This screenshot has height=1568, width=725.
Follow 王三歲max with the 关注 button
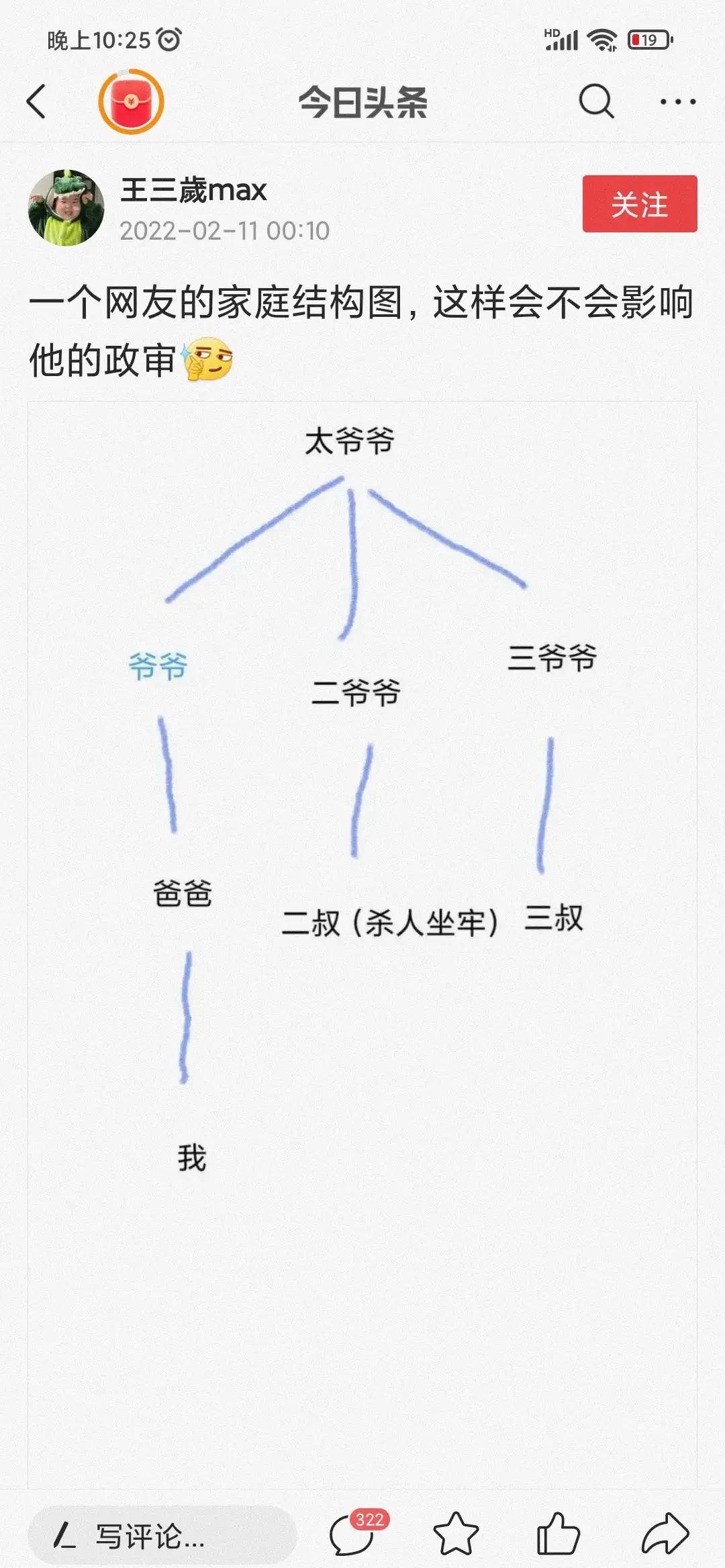pos(639,204)
